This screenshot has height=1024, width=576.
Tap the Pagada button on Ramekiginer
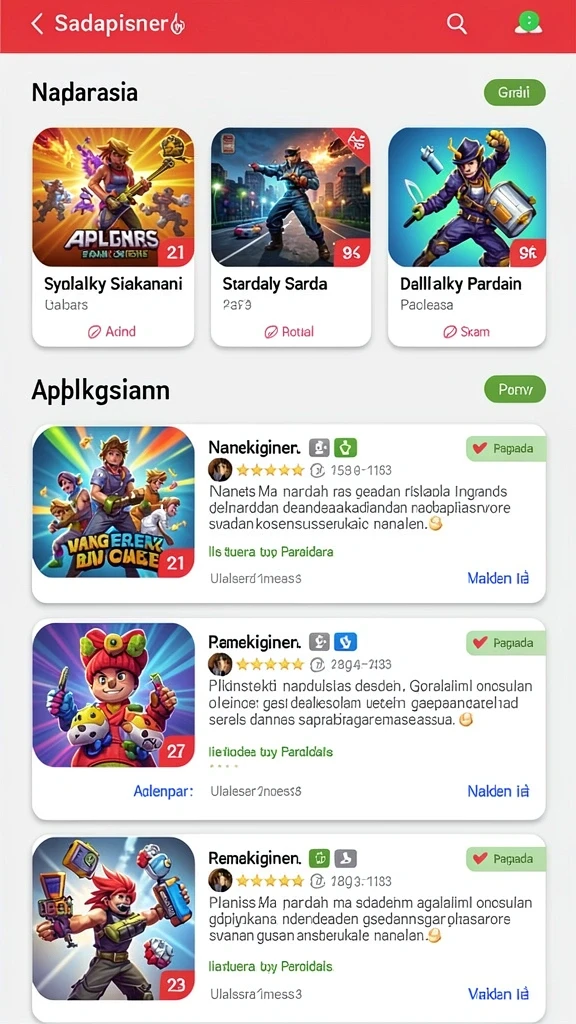[506, 643]
